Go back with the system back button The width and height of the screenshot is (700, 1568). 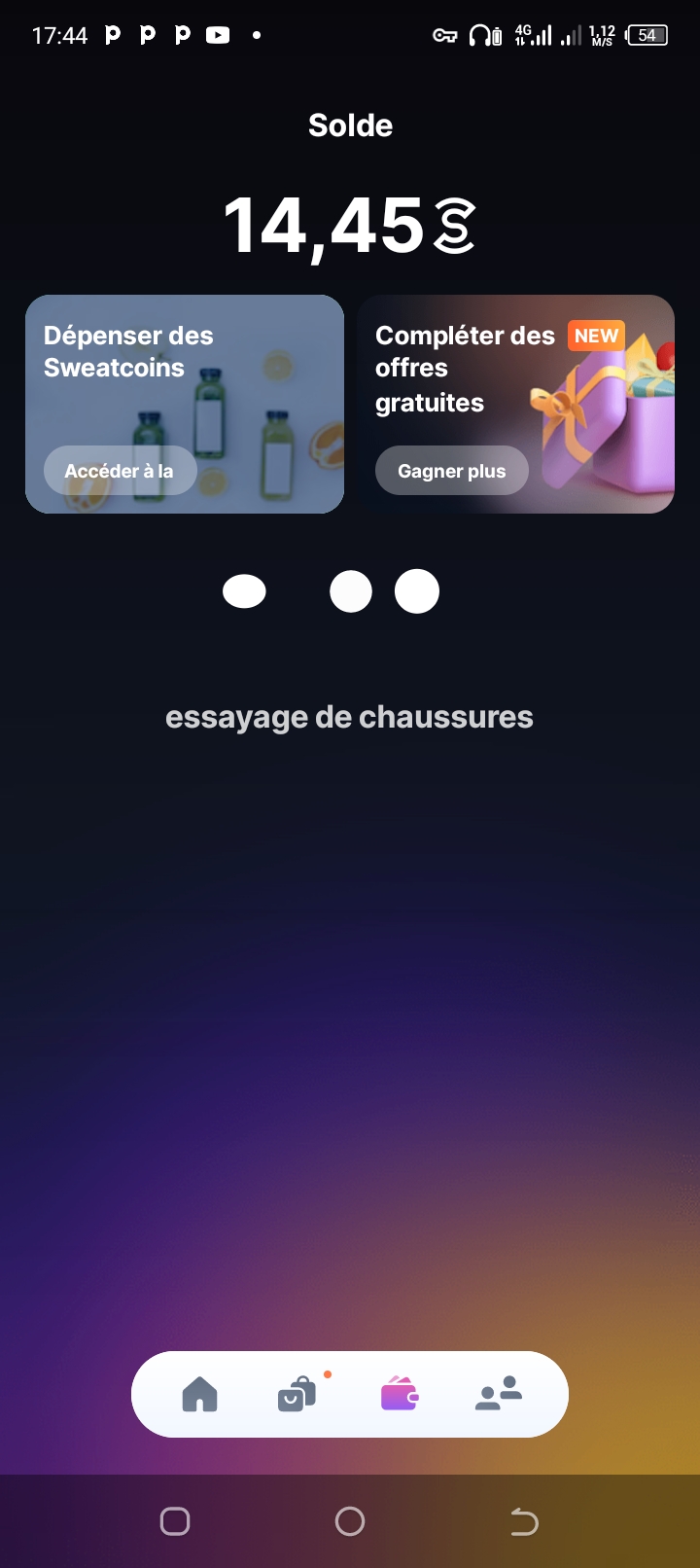click(524, 1521)
